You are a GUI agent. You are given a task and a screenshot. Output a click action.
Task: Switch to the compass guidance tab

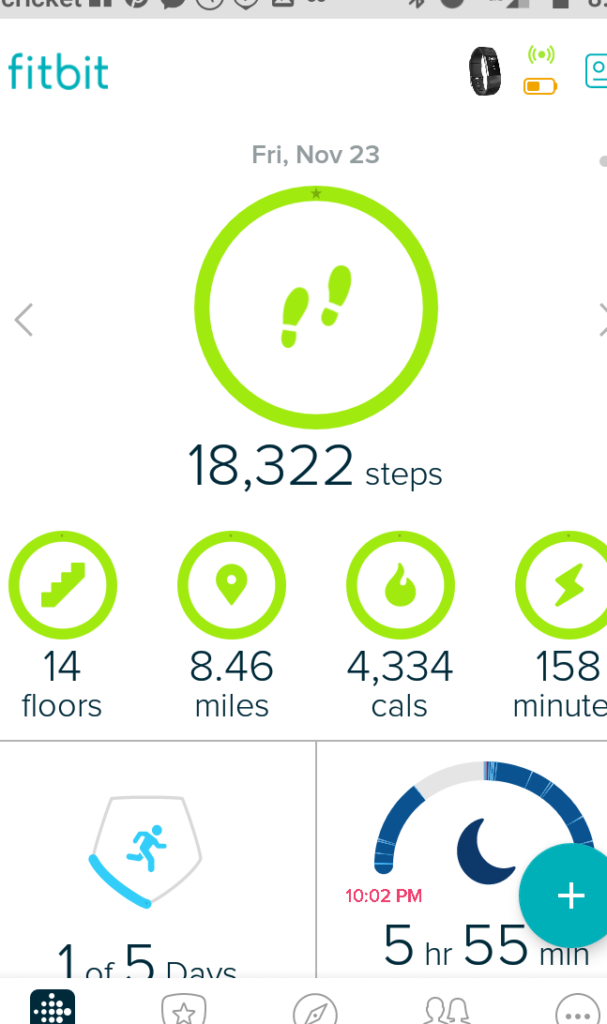point(316,1009)
